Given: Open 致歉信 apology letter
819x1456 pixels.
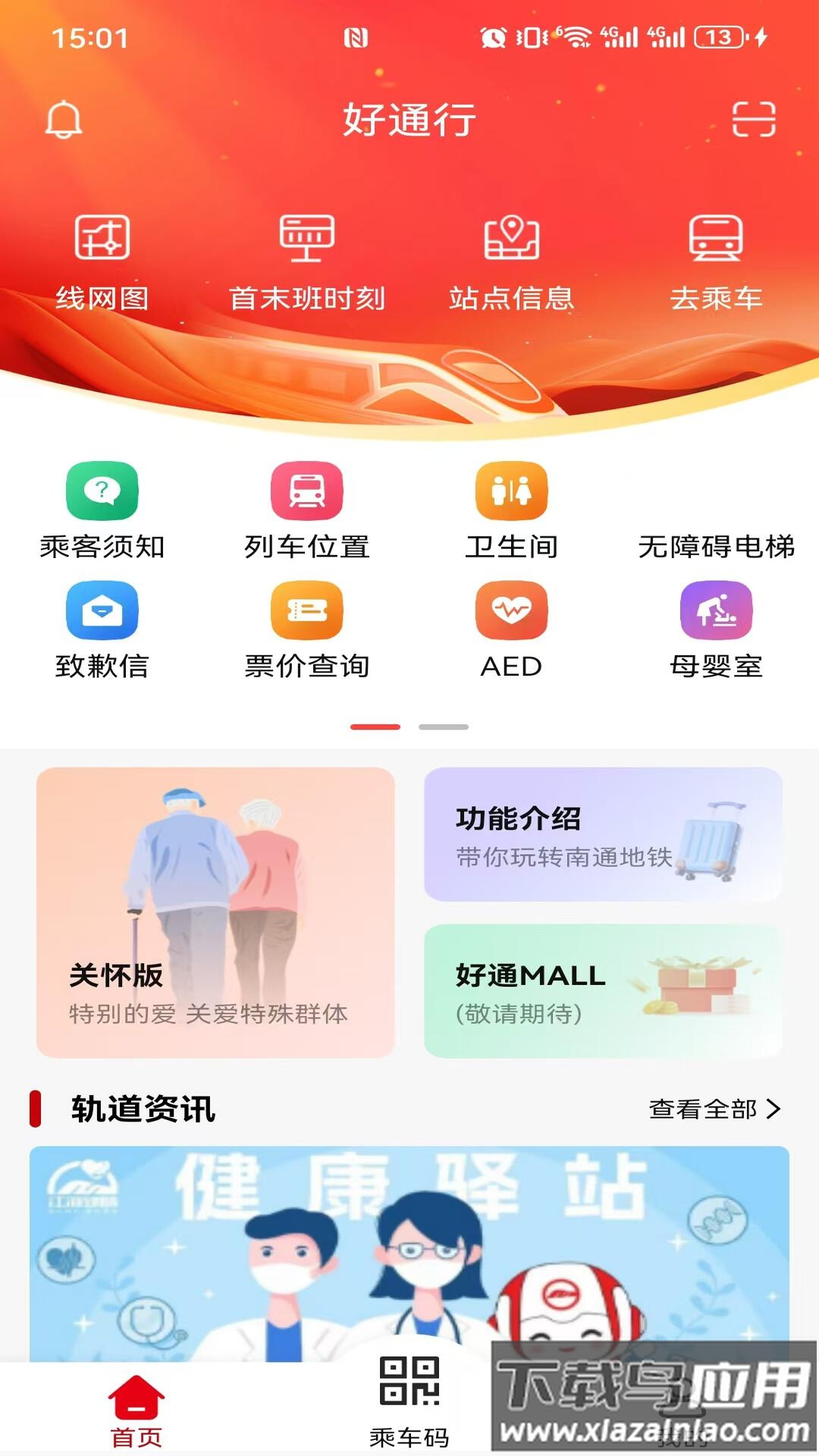Looking at the screenshot, I should click(x=102, y=629).
